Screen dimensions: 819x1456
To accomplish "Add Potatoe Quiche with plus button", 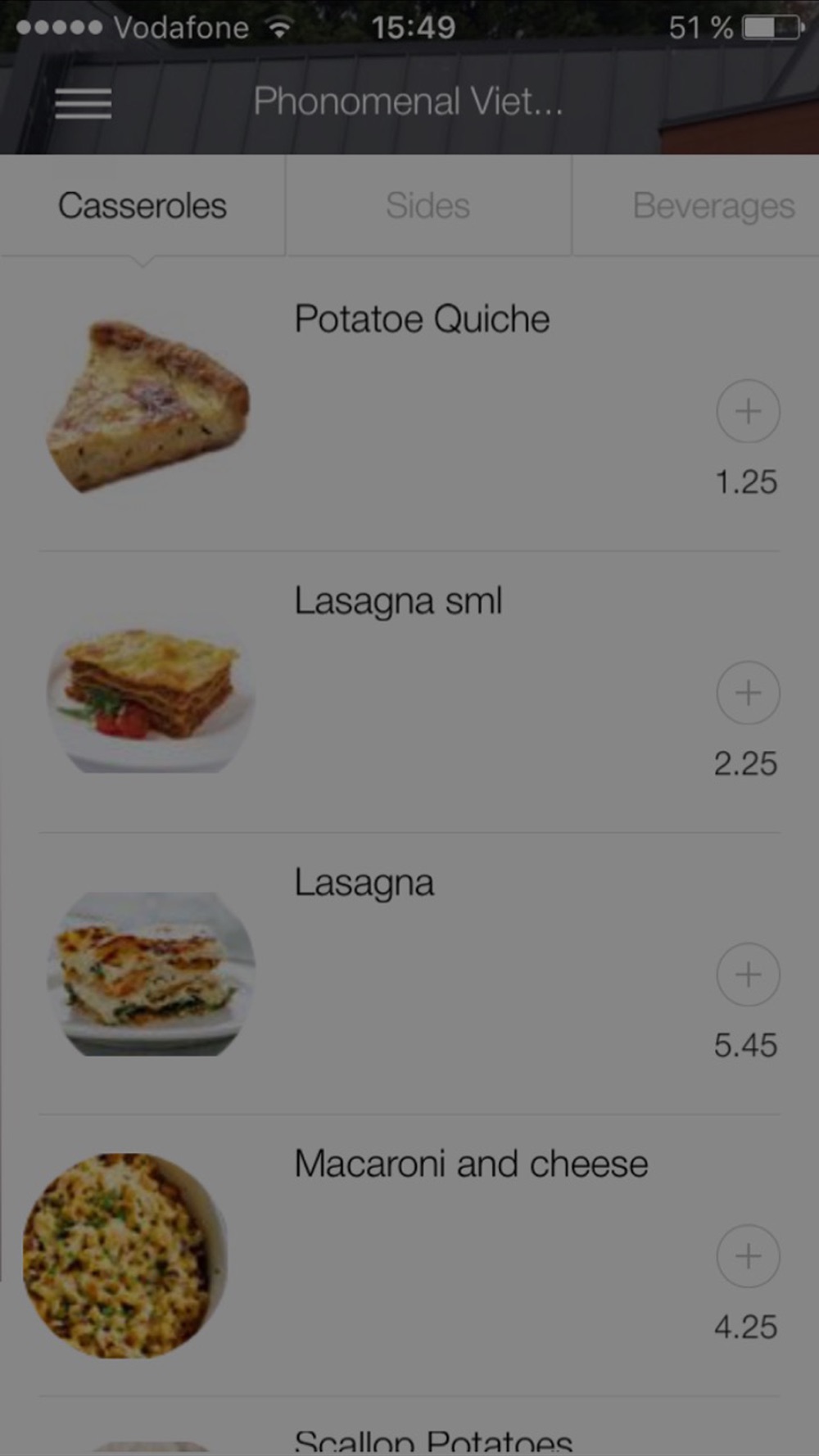I will click(x=748, y=411).
